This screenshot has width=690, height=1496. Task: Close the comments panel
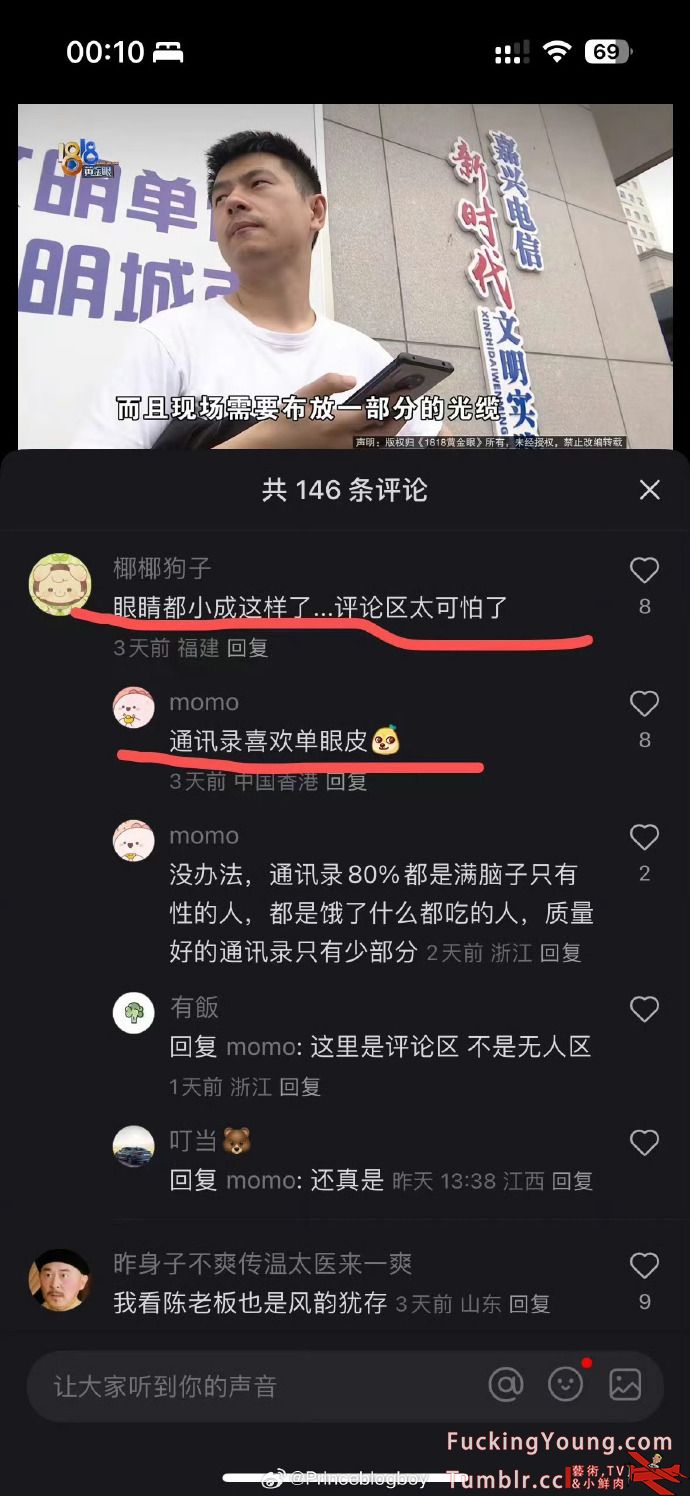[650, 490]
